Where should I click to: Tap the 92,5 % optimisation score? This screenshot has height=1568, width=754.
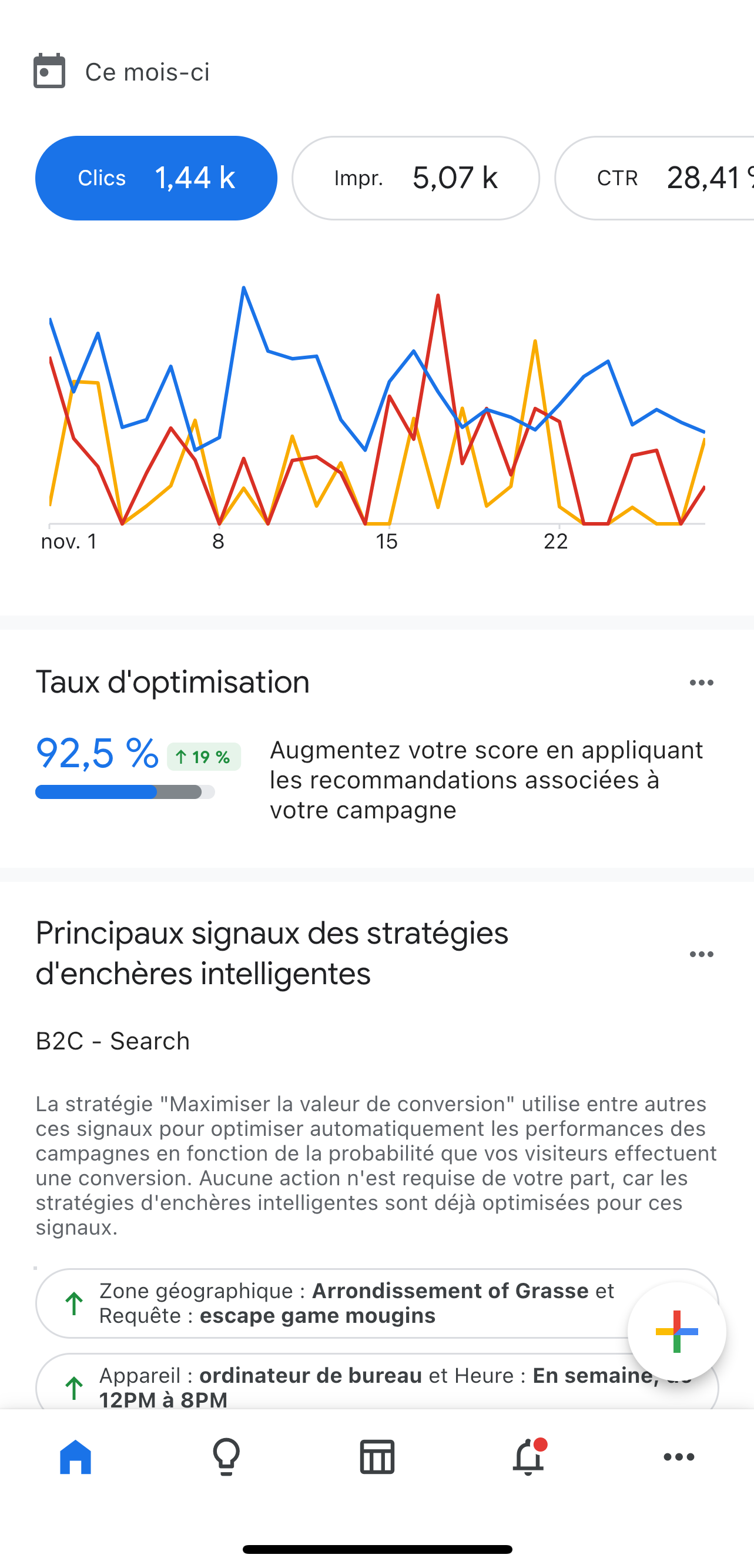(98, 754)
